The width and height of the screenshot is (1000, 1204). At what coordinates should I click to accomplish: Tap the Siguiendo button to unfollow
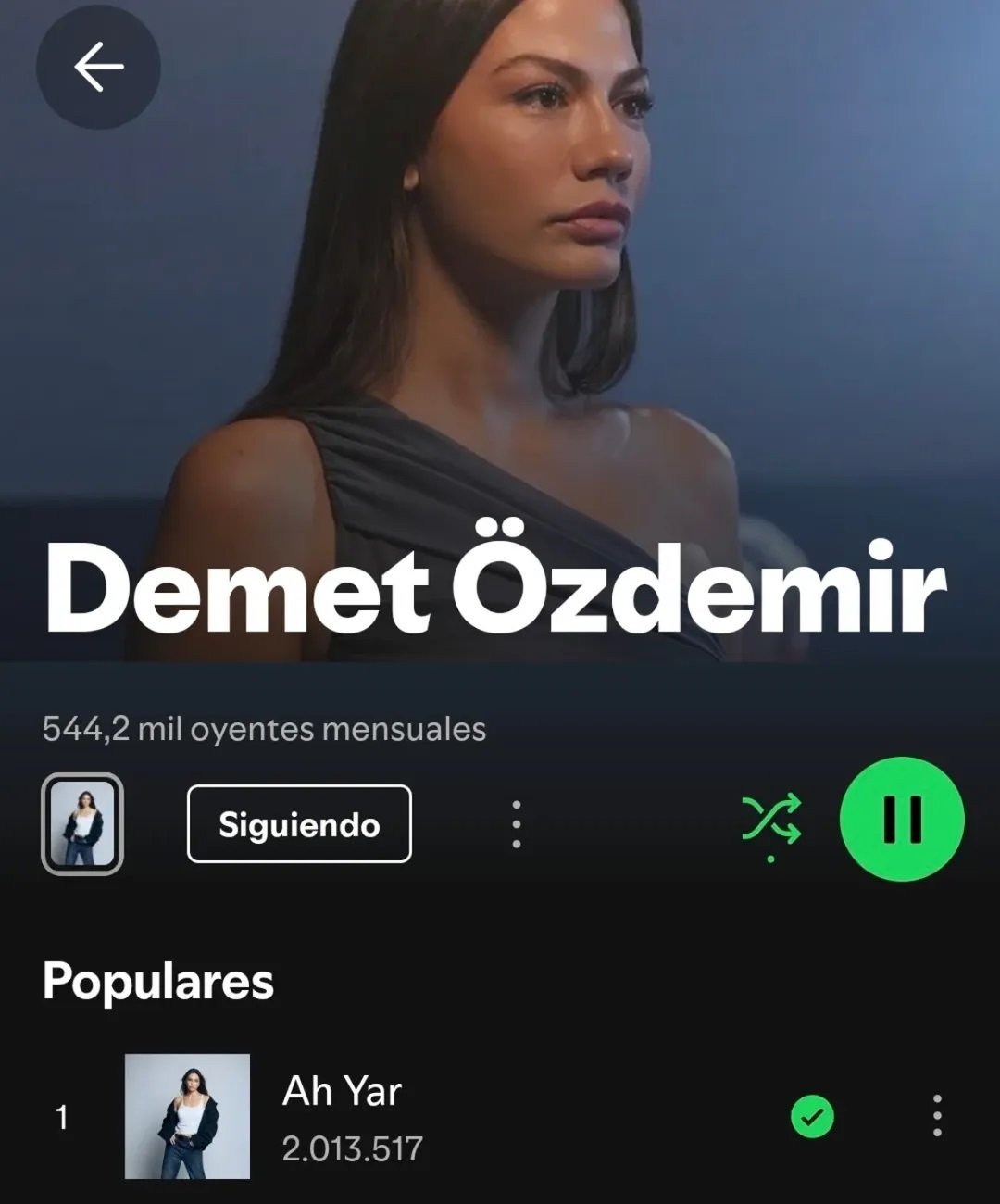pyautogui.click(x=299, y=824)
